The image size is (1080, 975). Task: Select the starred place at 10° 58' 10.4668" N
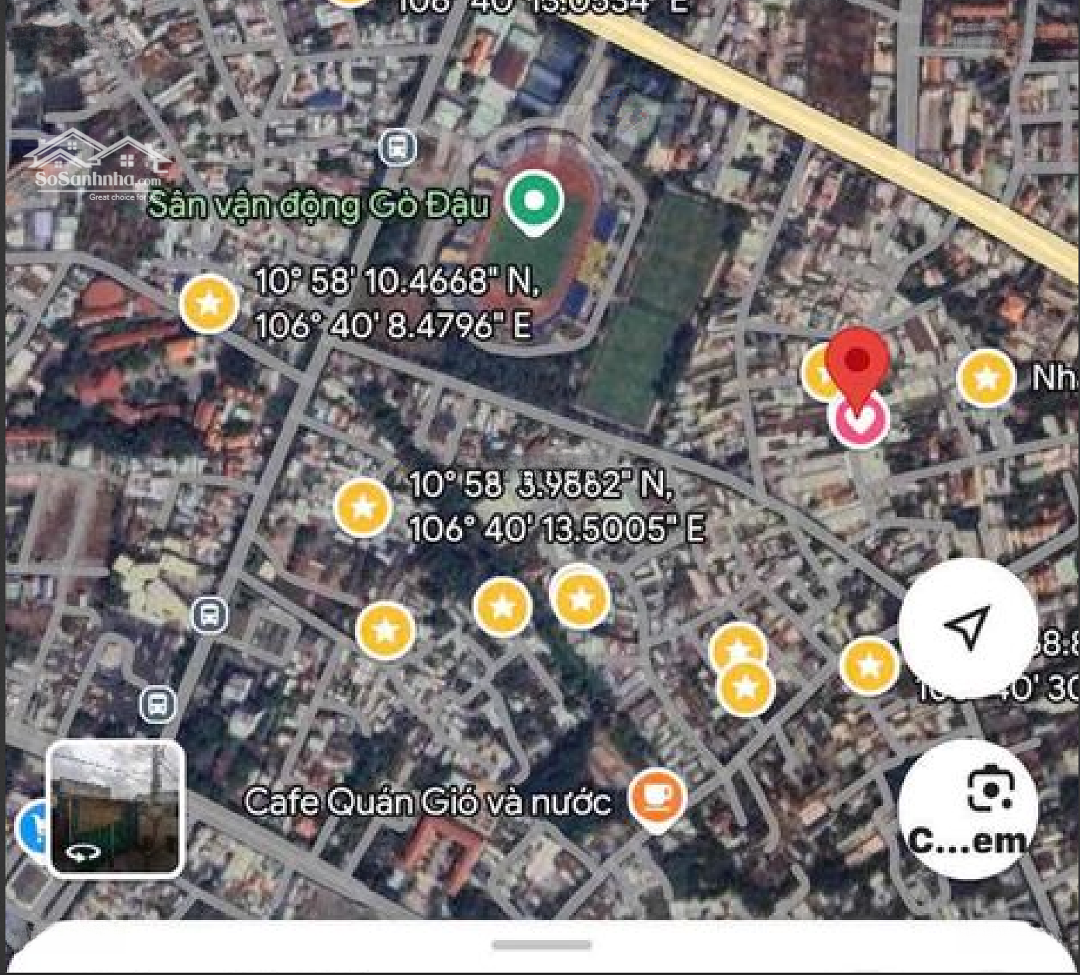coord(209,303)
